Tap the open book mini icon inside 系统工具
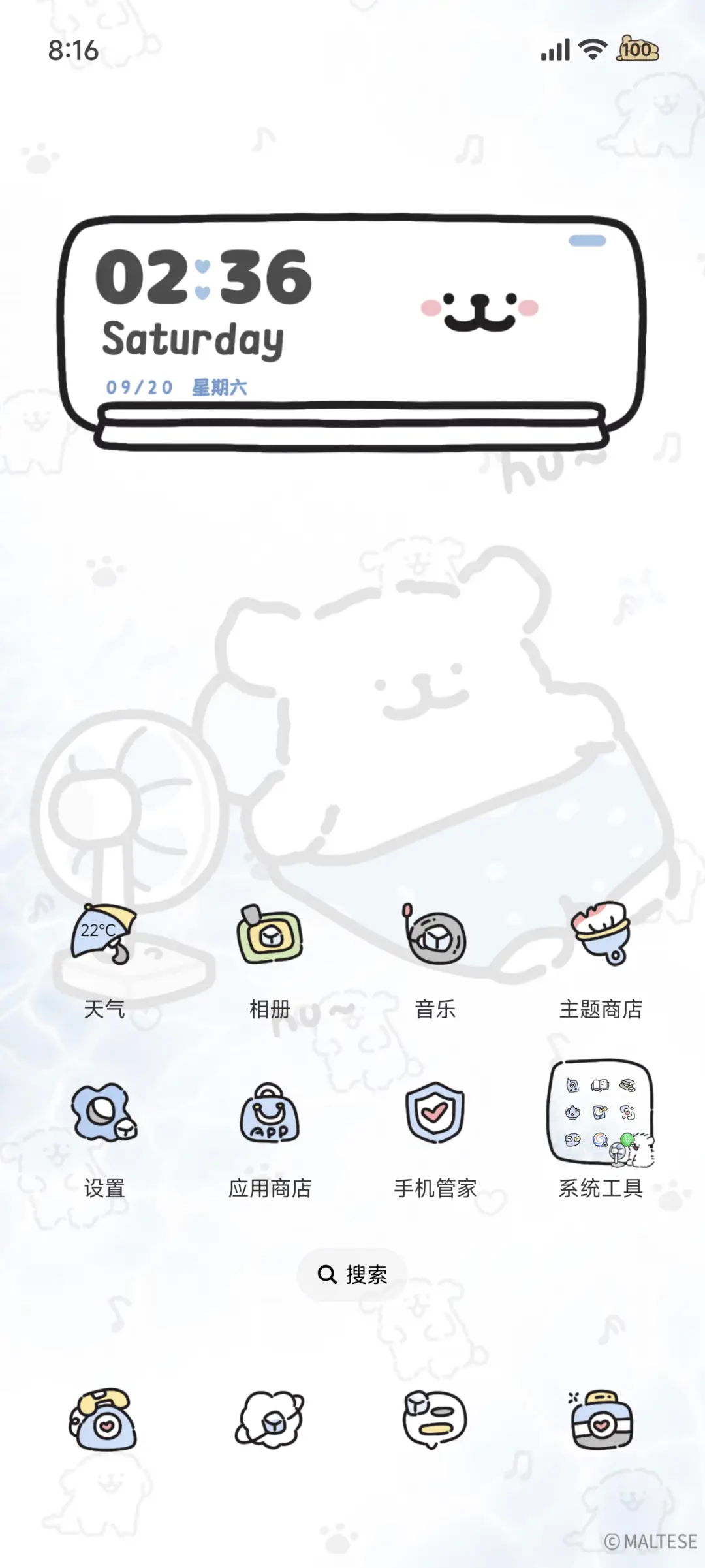 tap(599, 1085)
